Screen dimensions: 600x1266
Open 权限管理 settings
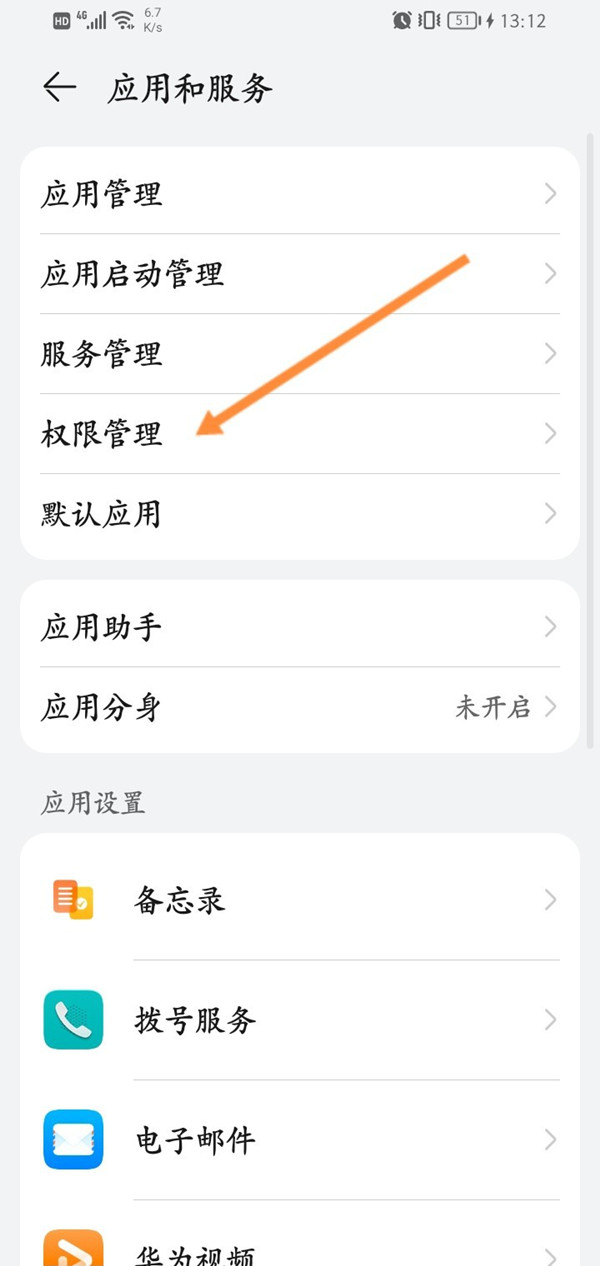click(300, 434)
